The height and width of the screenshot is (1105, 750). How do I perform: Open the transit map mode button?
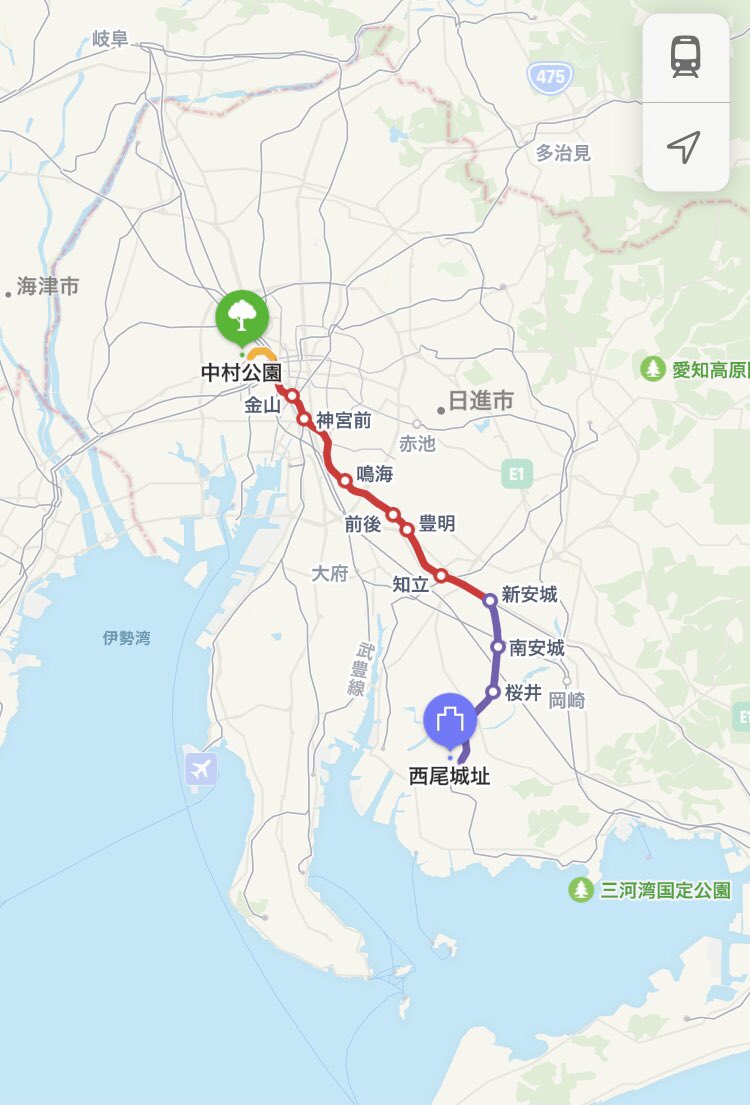685,57
